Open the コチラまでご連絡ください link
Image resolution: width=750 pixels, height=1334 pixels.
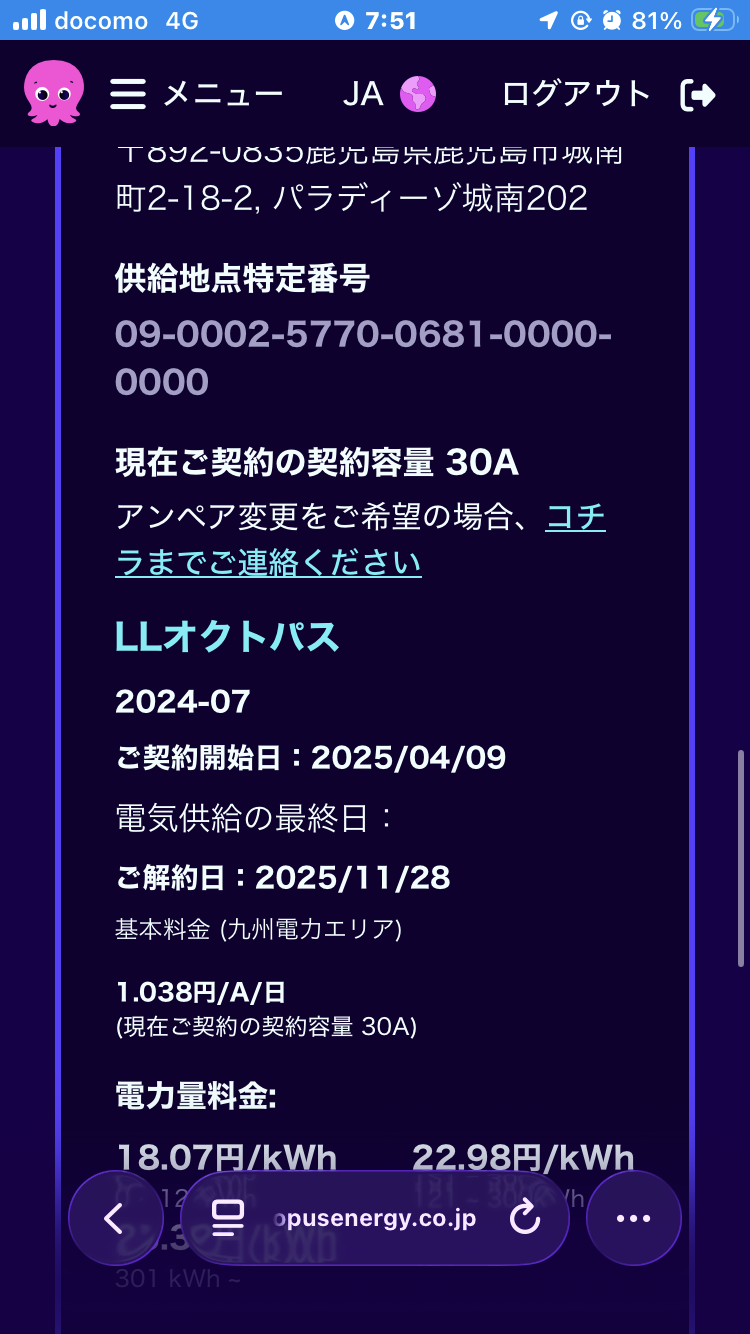268,562
